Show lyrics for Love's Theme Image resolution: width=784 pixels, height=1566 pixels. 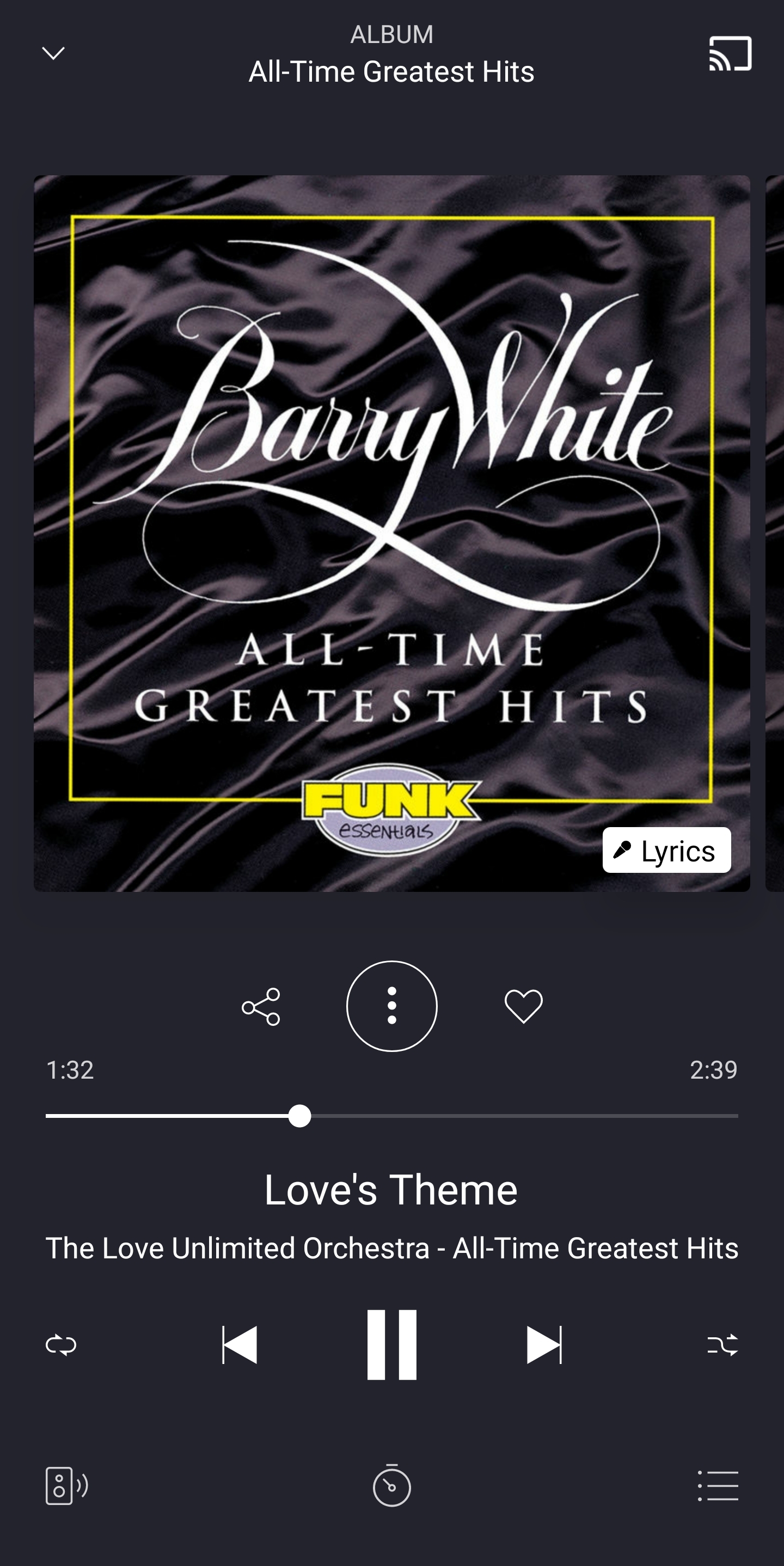click(x=666, y=851)
